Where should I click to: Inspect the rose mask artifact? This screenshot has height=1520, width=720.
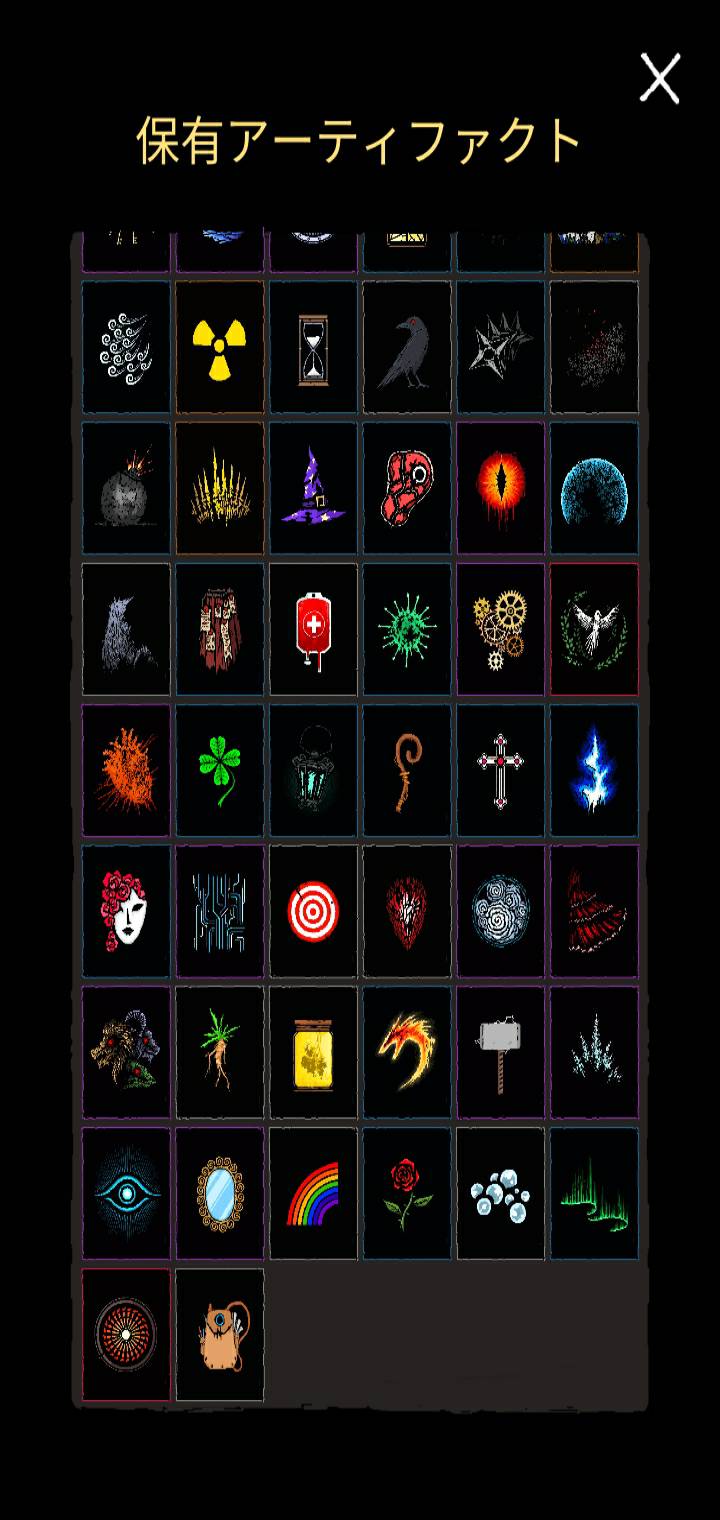(126, 912)
